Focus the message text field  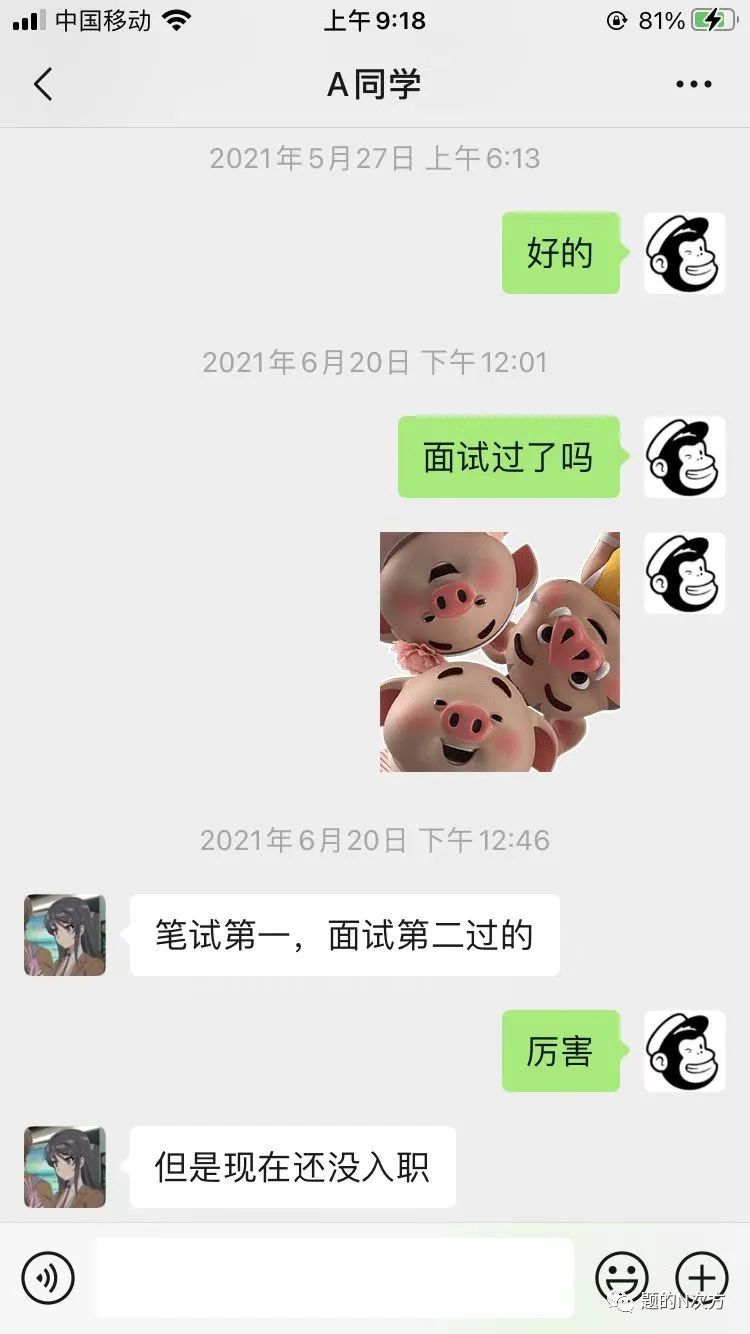click(x=335, y=1277)
